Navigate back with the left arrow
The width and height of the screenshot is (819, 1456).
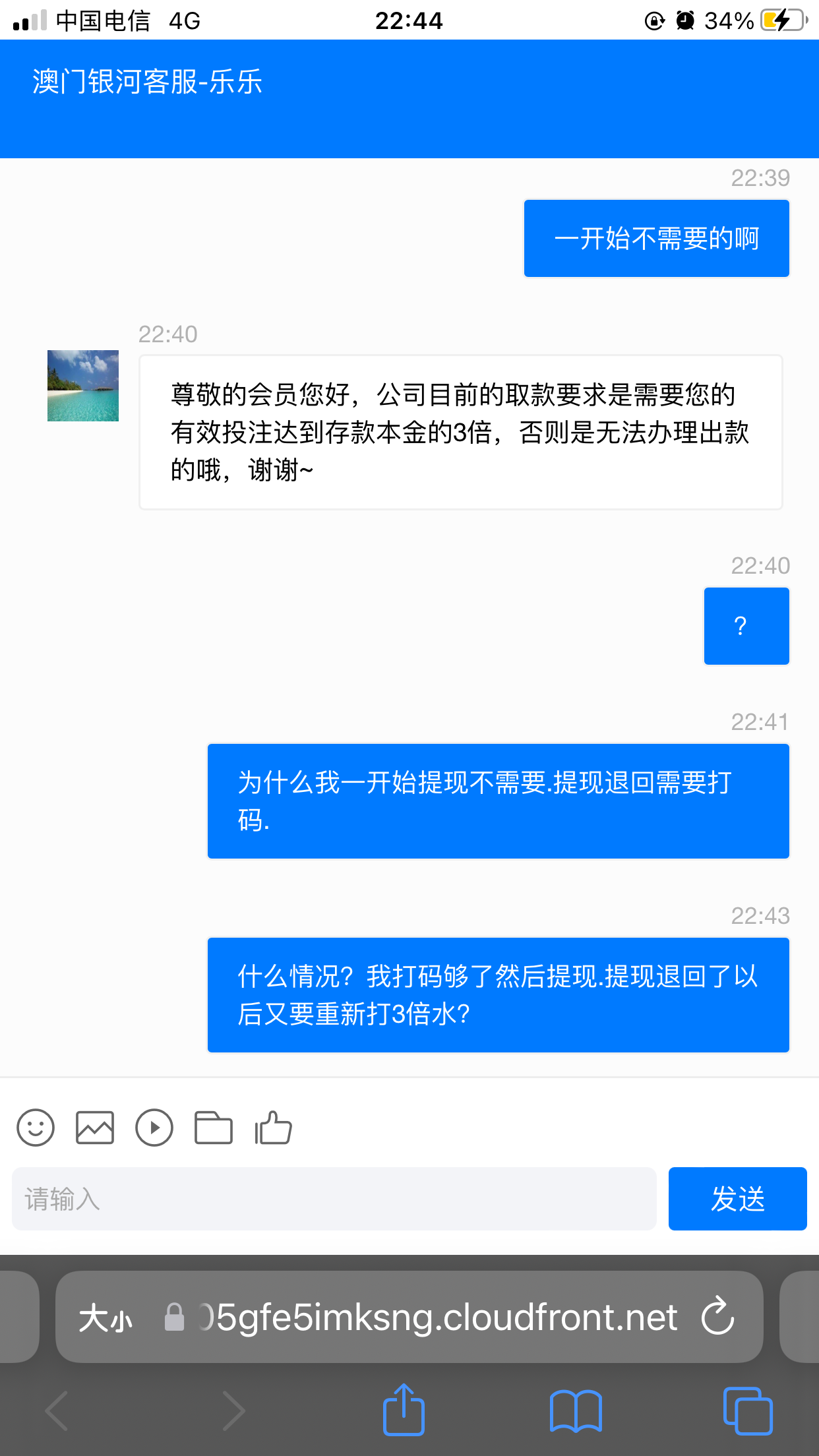pyautogui.click(x=57, y=1410)
